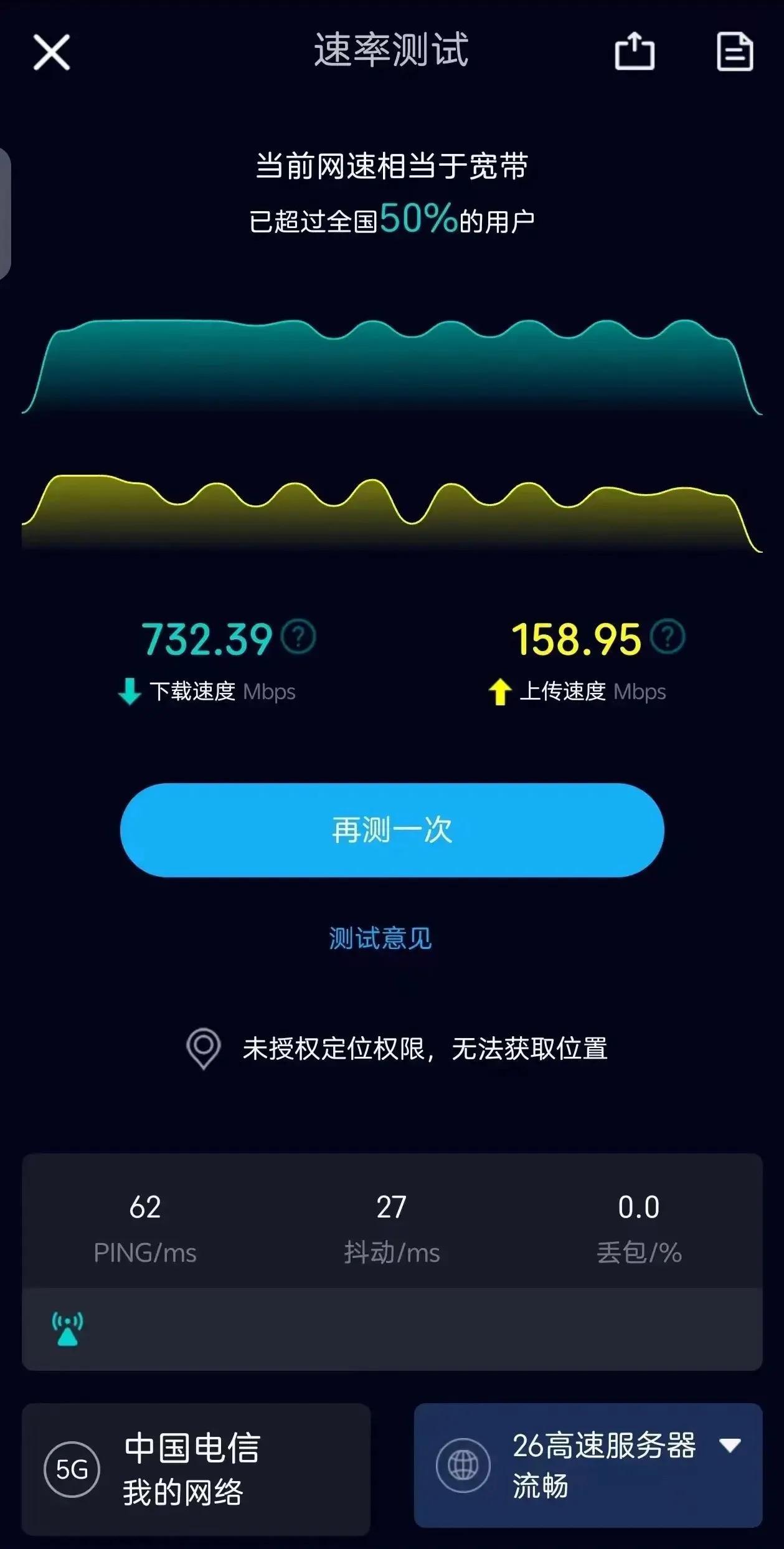Run the test again with 再测一次
Image resolution: width=784 pixels, height=1549 pixels.
point(392,830)
